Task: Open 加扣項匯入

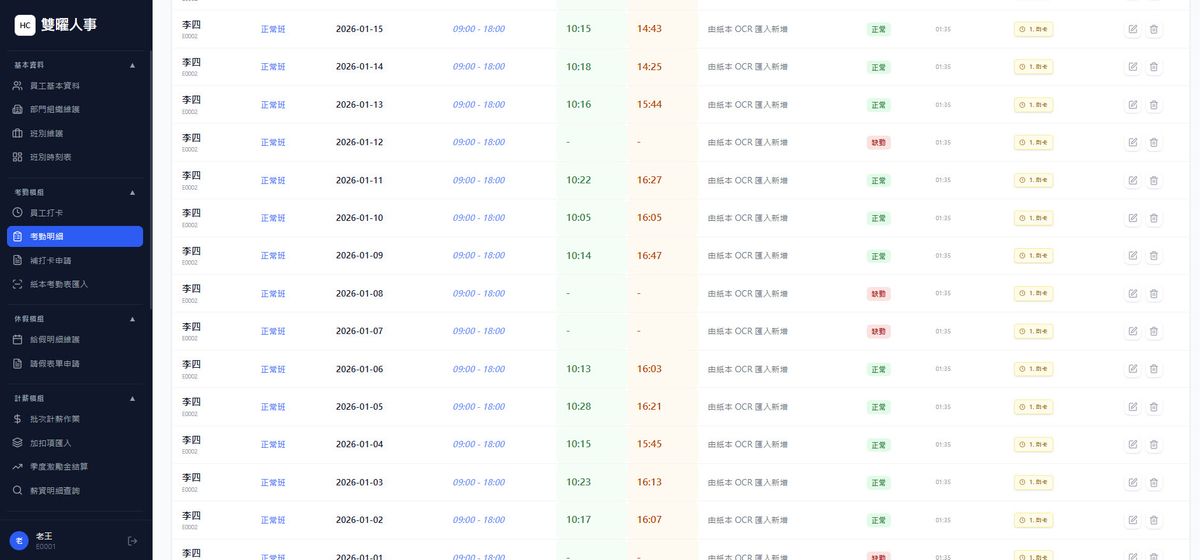Action: click(x=50, y=443)
